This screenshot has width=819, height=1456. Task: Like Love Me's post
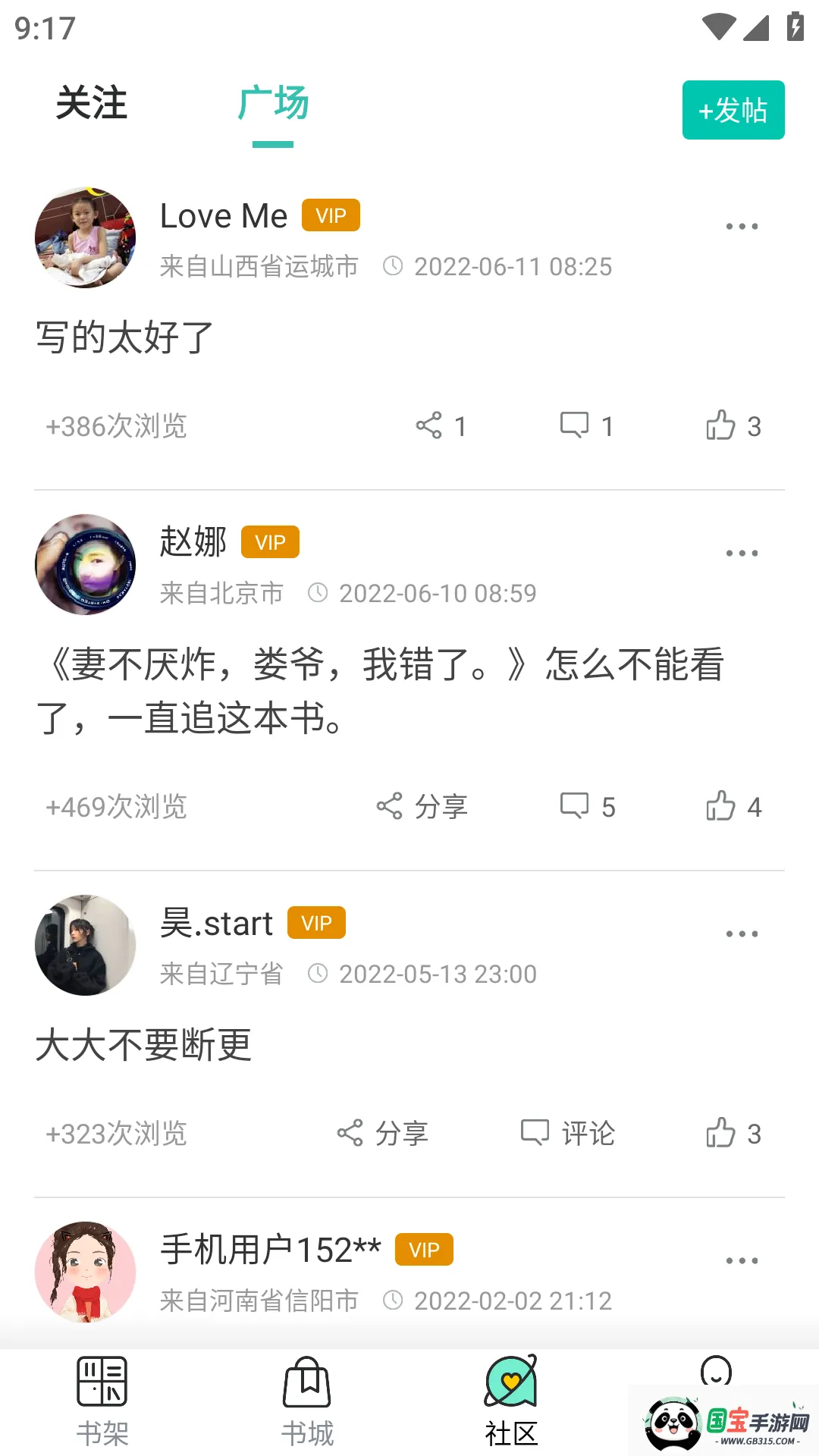point(733,426)
